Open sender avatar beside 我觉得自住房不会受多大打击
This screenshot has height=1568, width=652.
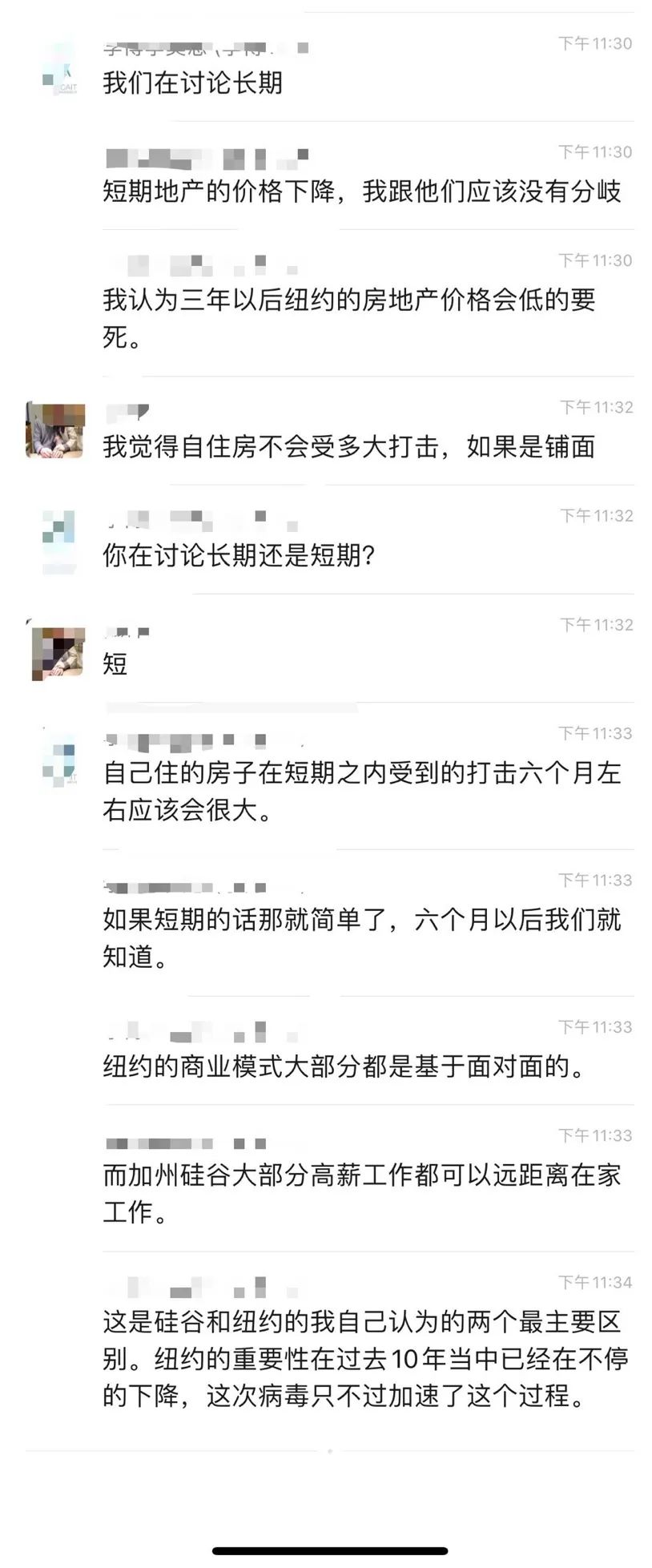55,430
